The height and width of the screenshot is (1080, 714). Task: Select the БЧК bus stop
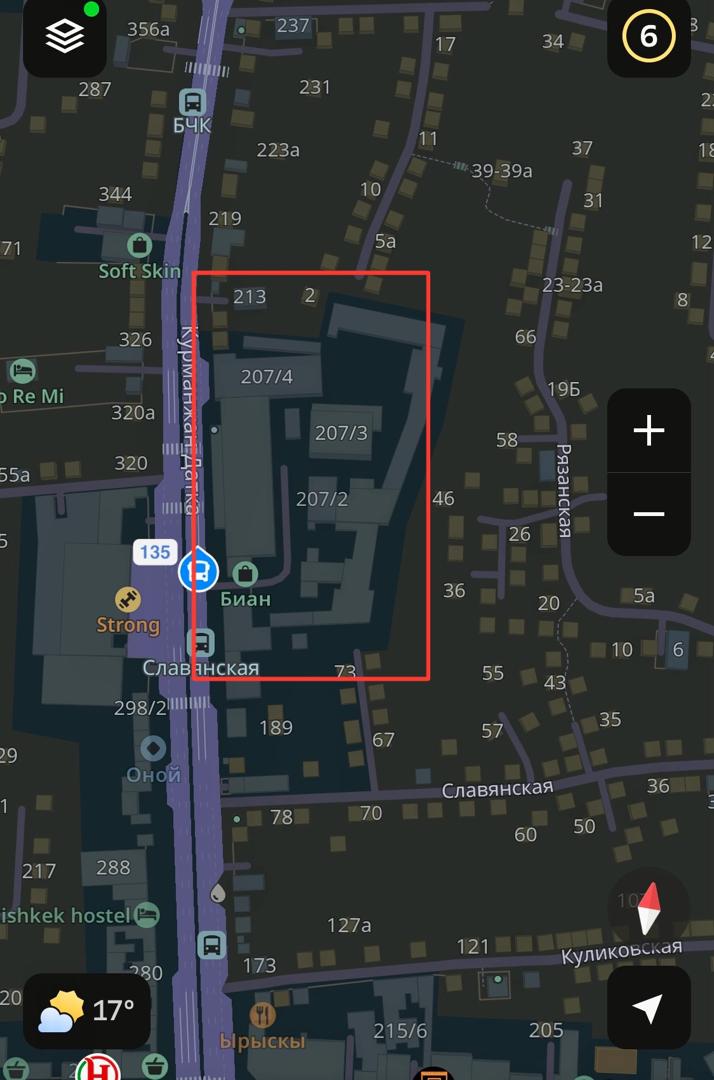point(192,102)
